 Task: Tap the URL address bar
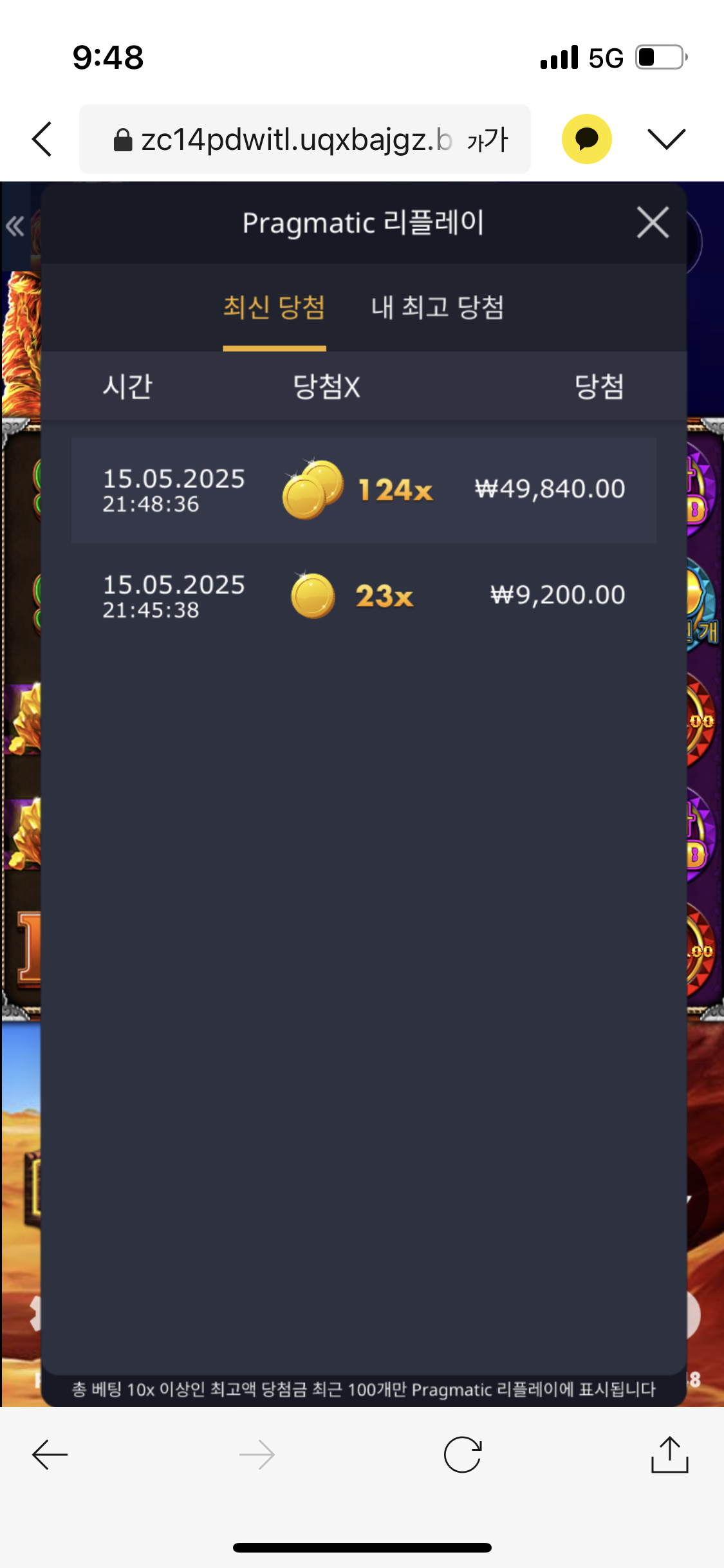283,139
